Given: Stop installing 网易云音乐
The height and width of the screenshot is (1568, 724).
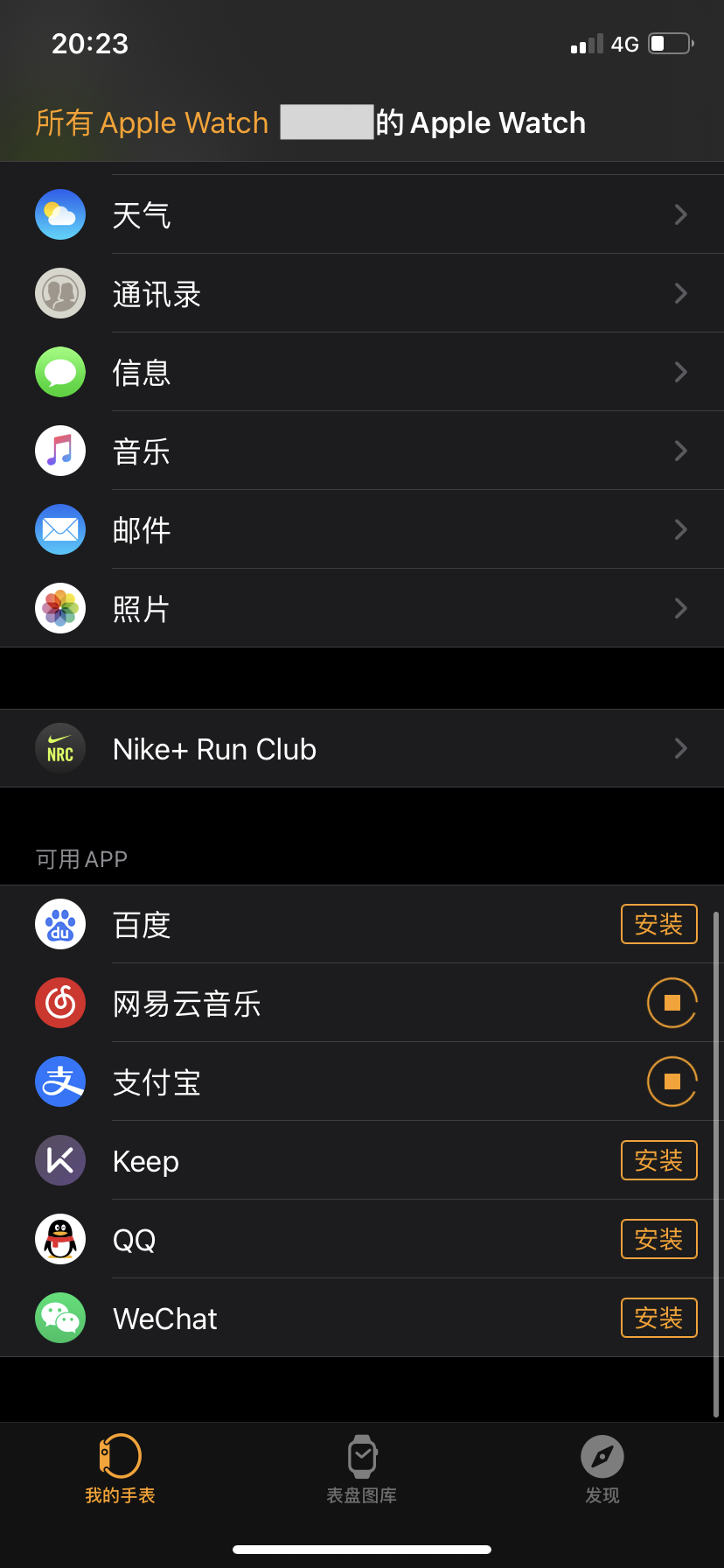Looking at the screenshot, I should (x=672, y=1003).
